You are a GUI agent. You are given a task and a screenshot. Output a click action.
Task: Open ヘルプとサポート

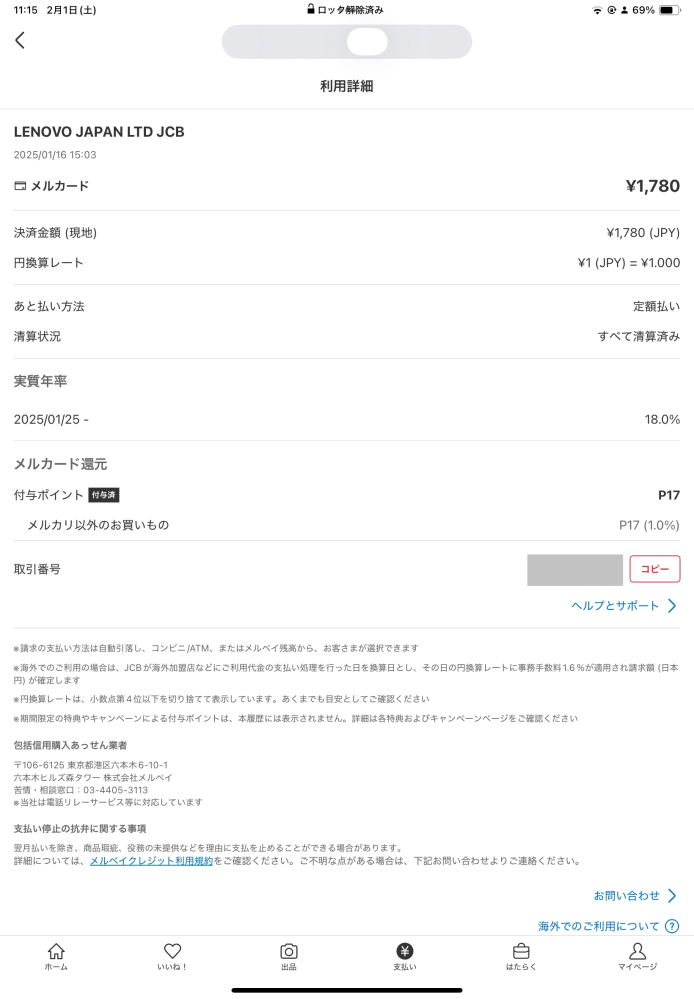(624, 606)
